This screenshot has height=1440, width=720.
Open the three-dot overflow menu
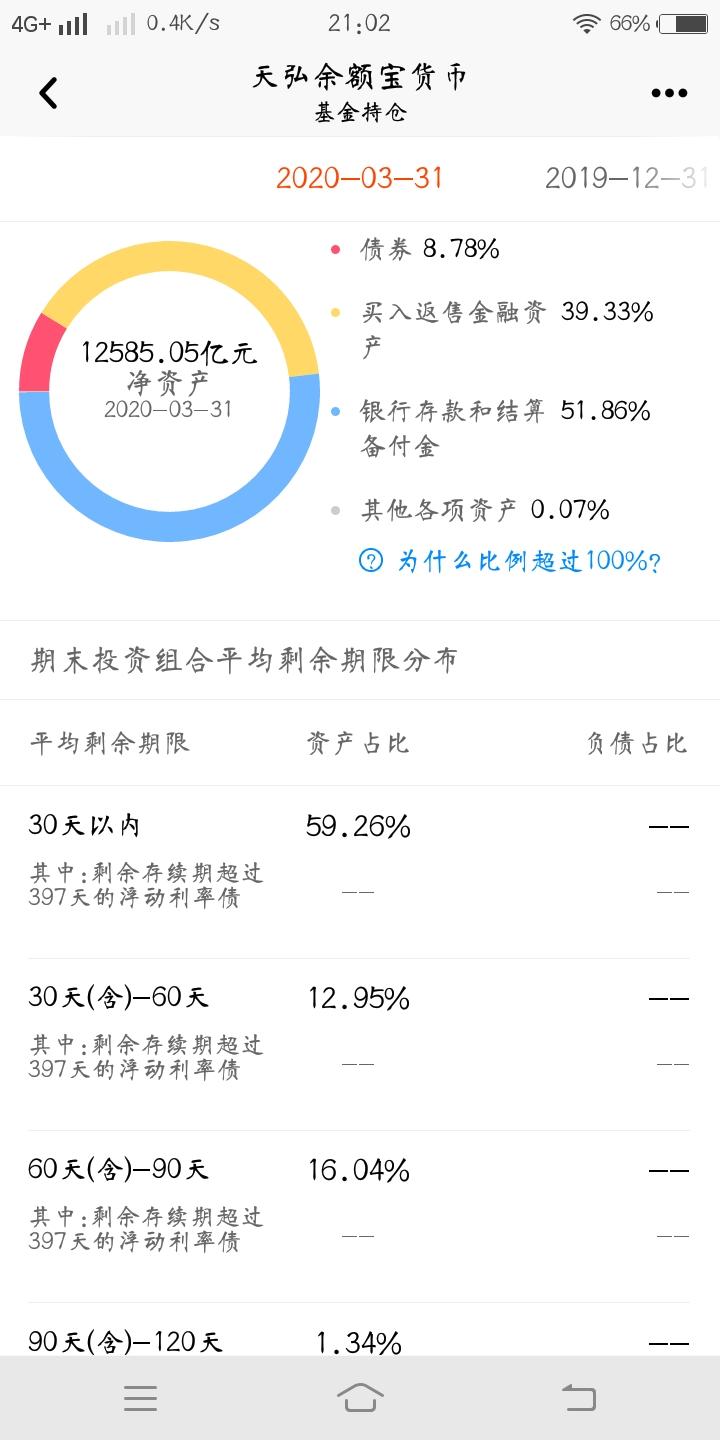tap(669, 93)
